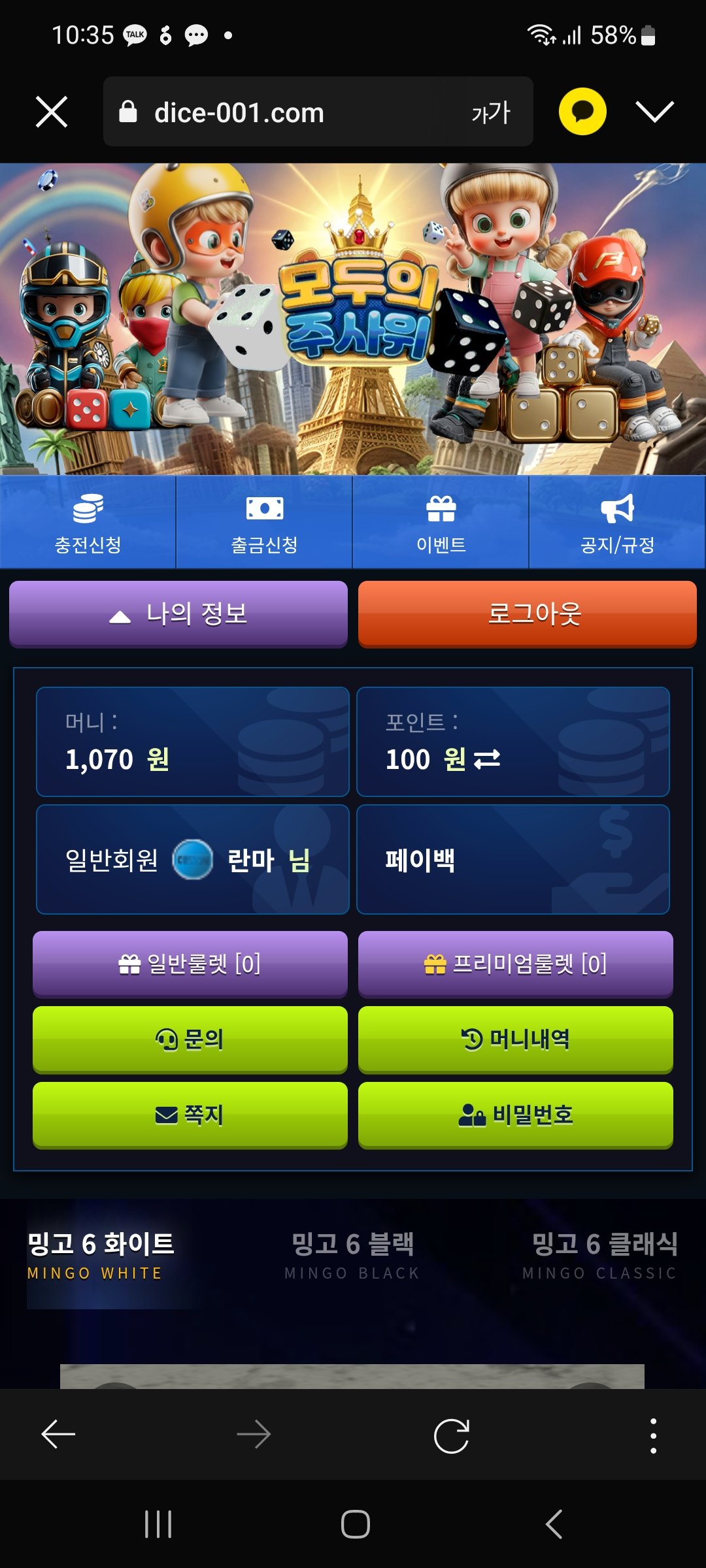Tap the yellow KakaoTalk chat icon
Viewport: 706px width, 1568px height.
(582, 112)
